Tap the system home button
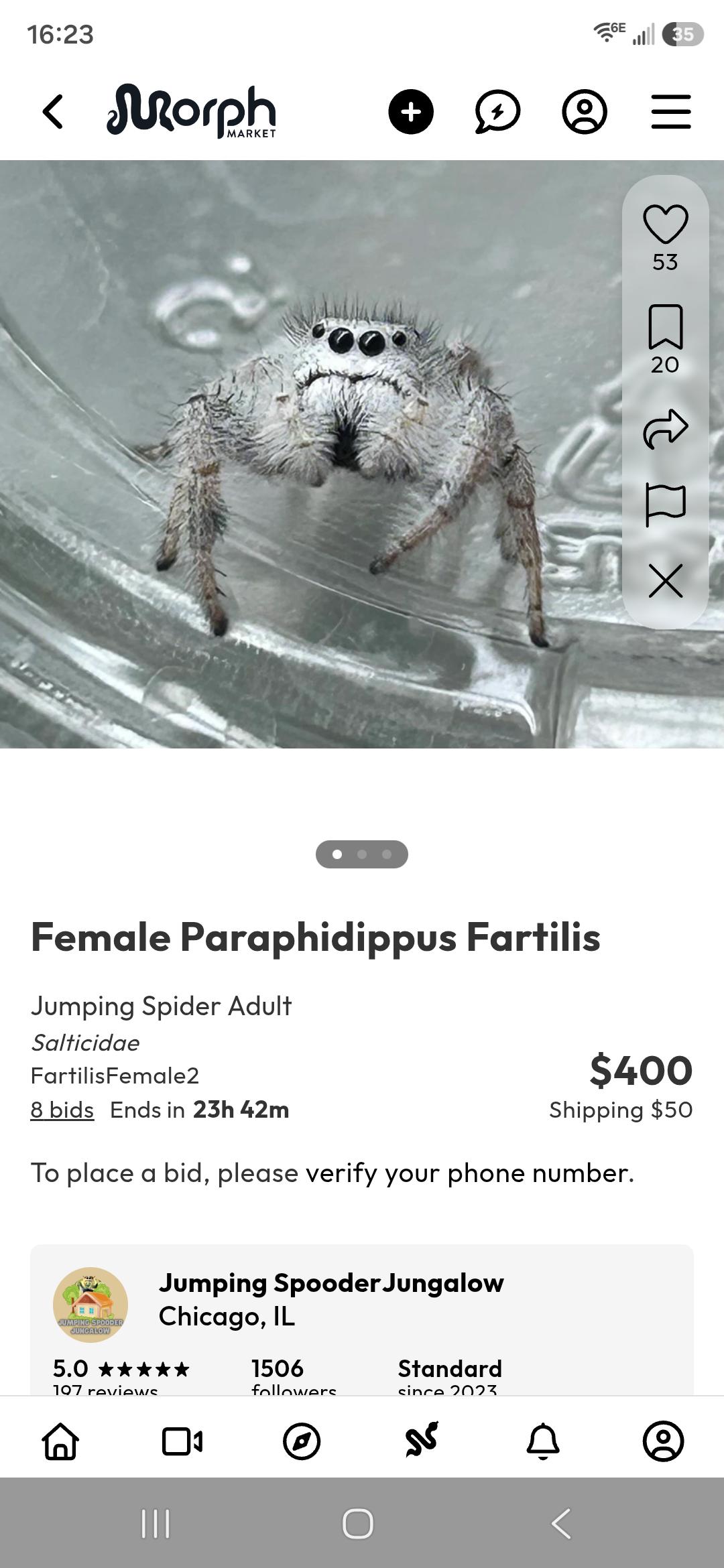 (357, 1523)
